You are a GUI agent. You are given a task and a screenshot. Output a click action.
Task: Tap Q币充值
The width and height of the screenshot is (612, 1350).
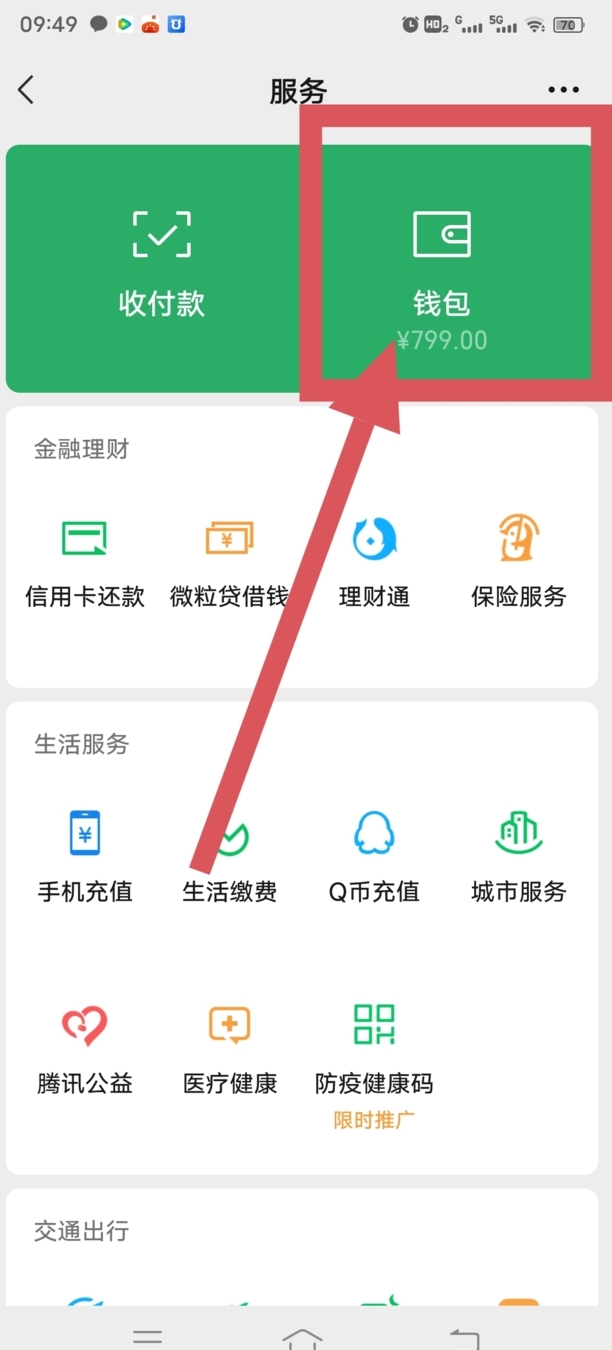pyautogui.click(x=374, y=856)
